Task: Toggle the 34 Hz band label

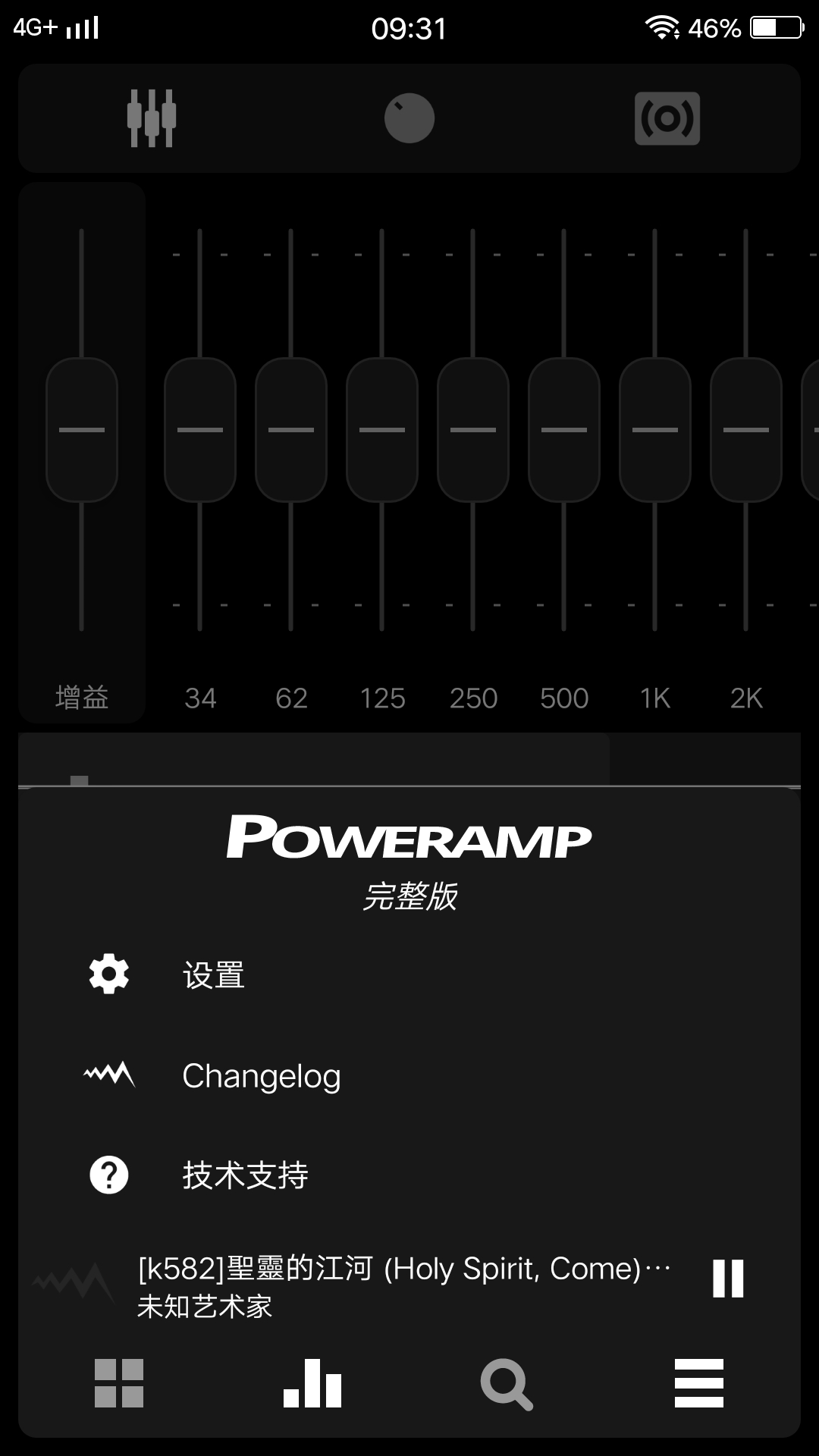Action: coord(201,698)
